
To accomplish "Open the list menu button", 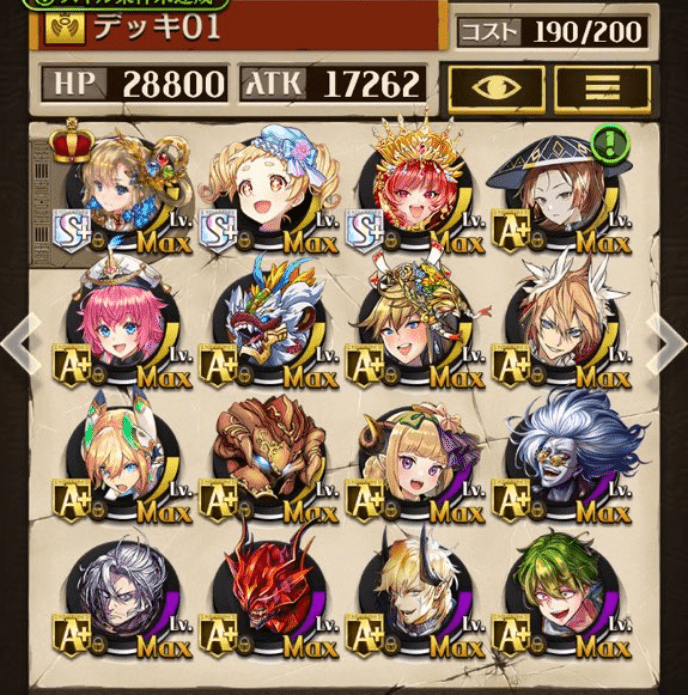I will tap(602, 89).
